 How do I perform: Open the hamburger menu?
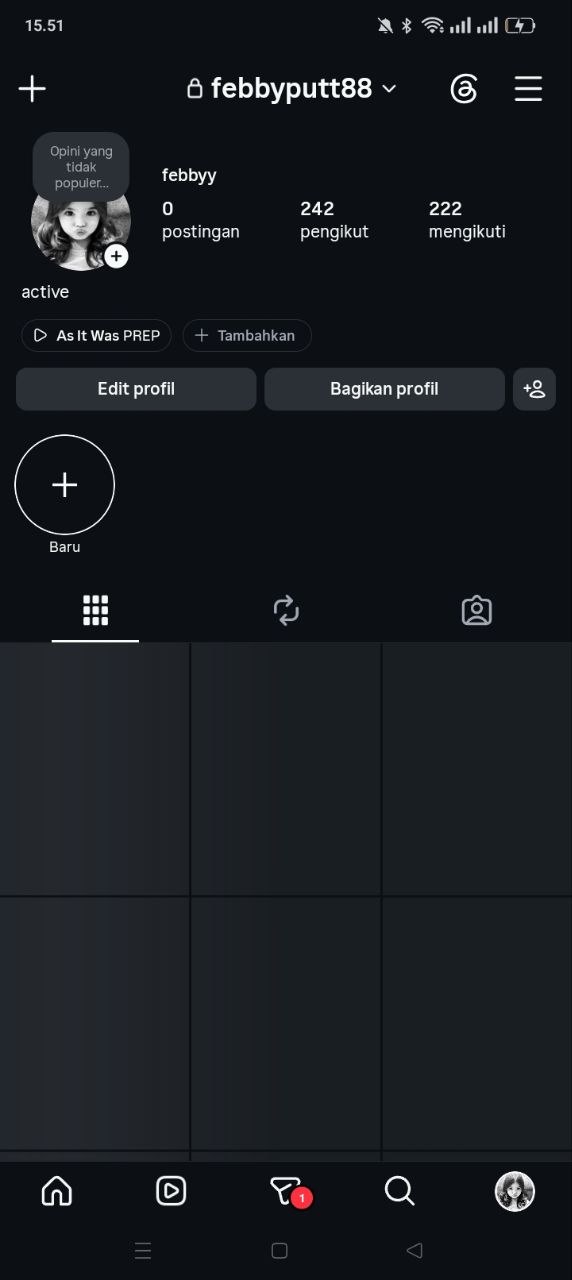(x=528, y=89)
